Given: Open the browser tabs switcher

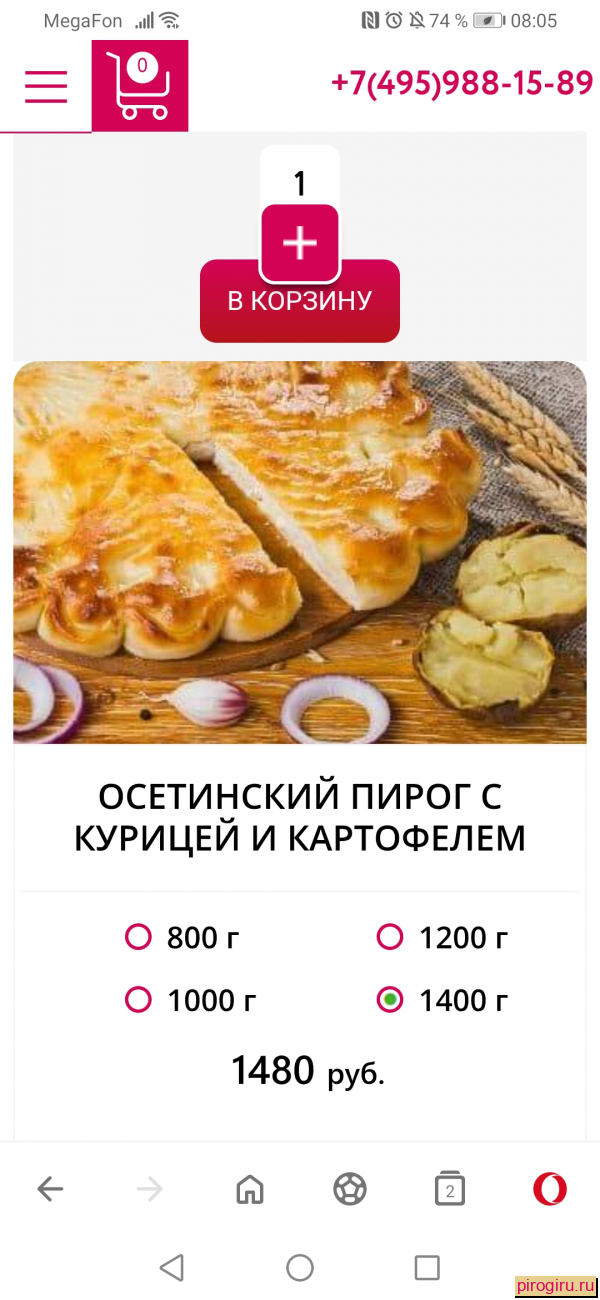Looking at the screenshot, I should pyautogui.click(x=450, y=1188).
